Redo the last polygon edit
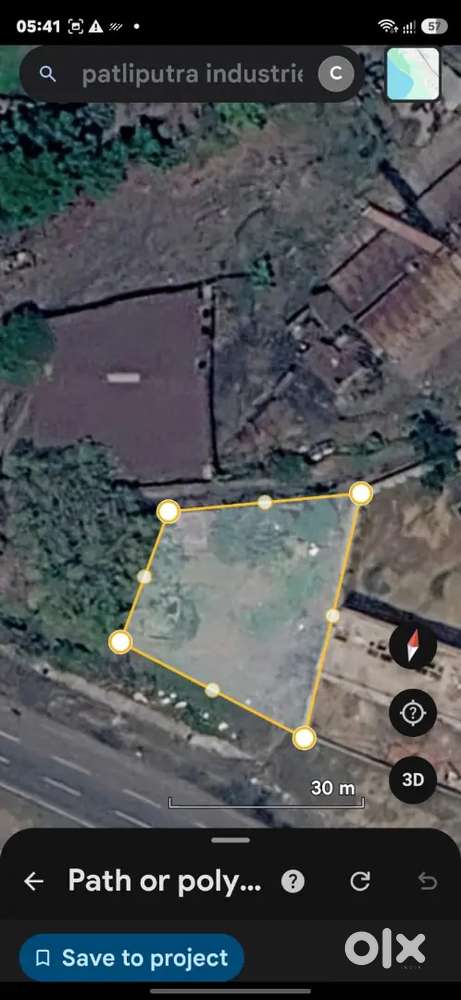461x1000 pixels. click(x=360, y=881)
